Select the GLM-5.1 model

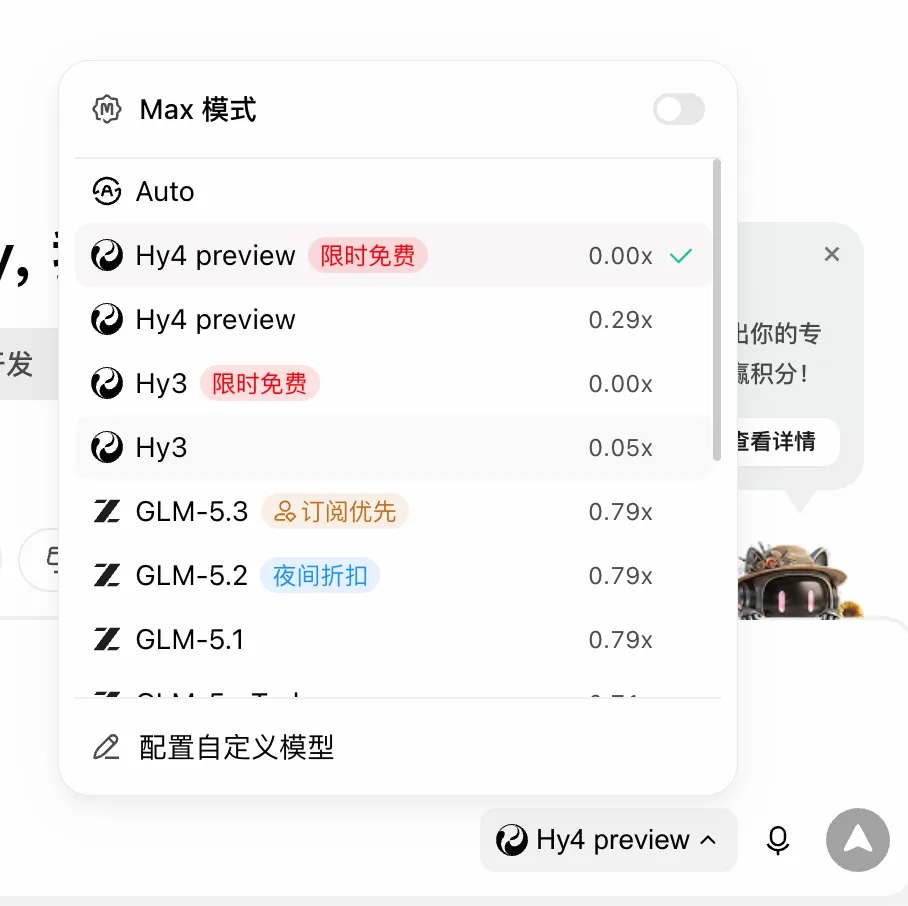tap(394, 639)
